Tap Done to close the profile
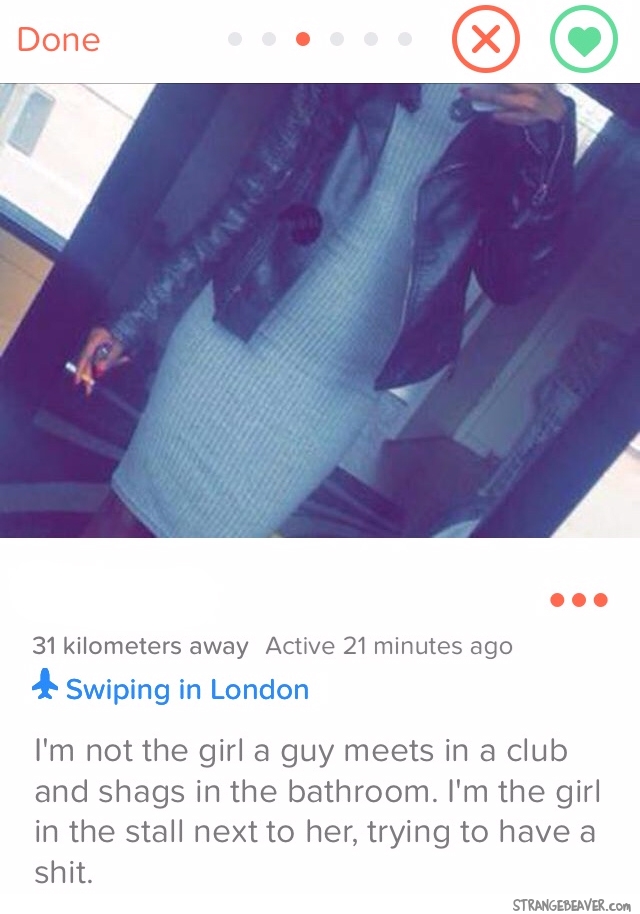640x914 pixels. click(58, 40)
